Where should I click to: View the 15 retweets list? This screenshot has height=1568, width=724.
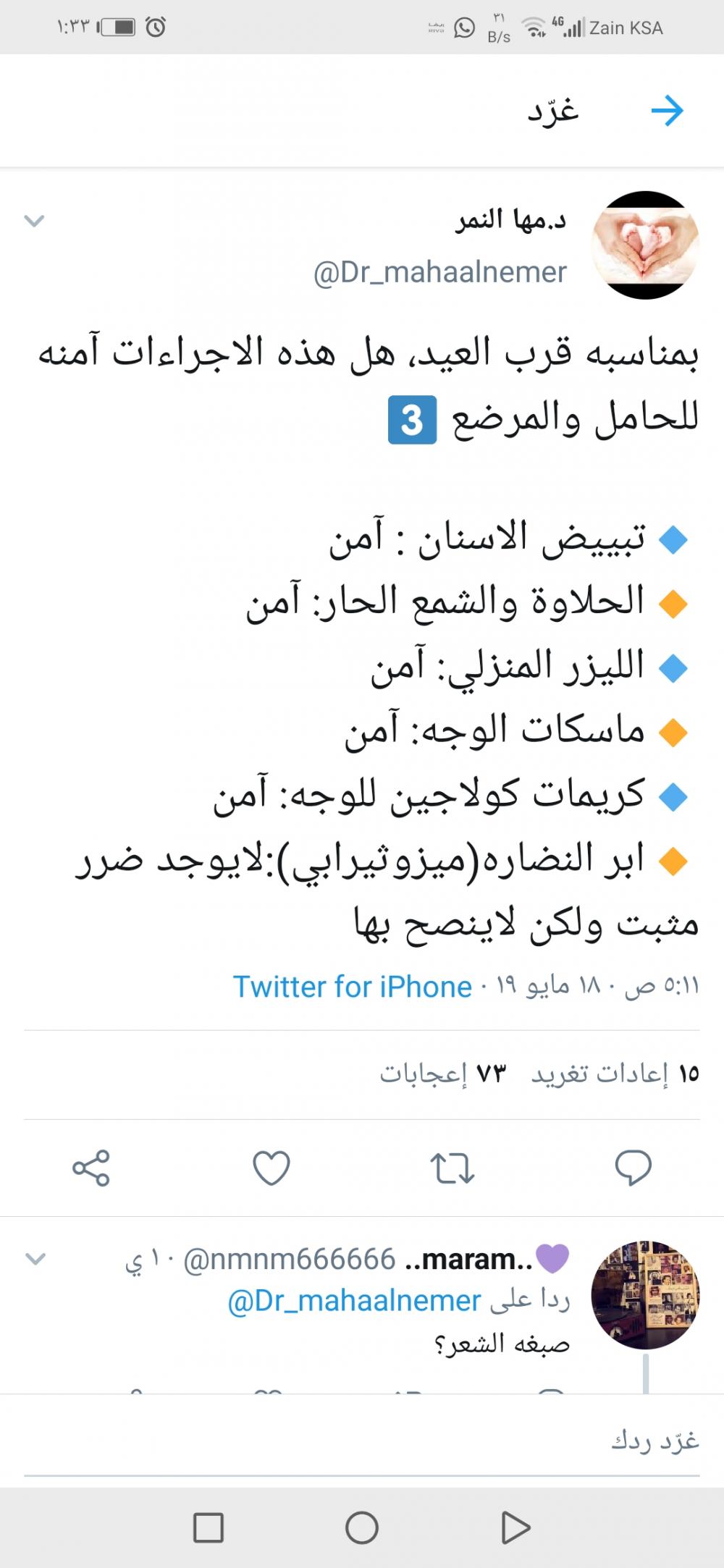[x=615, y=1074]
